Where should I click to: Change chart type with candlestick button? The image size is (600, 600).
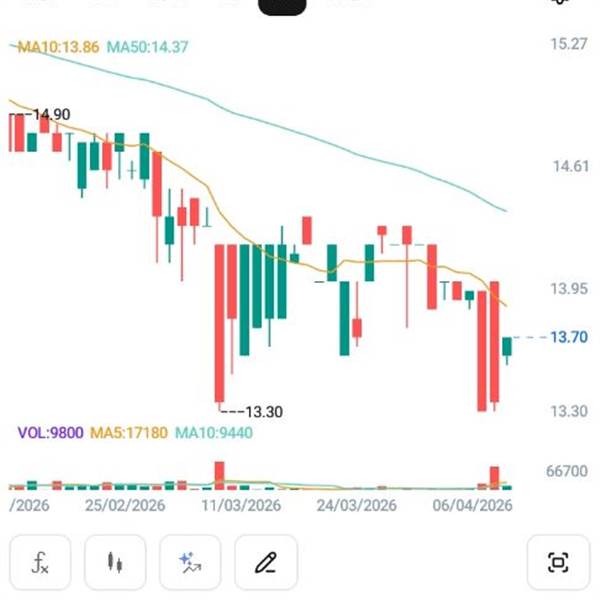click(x=115, y=562)
